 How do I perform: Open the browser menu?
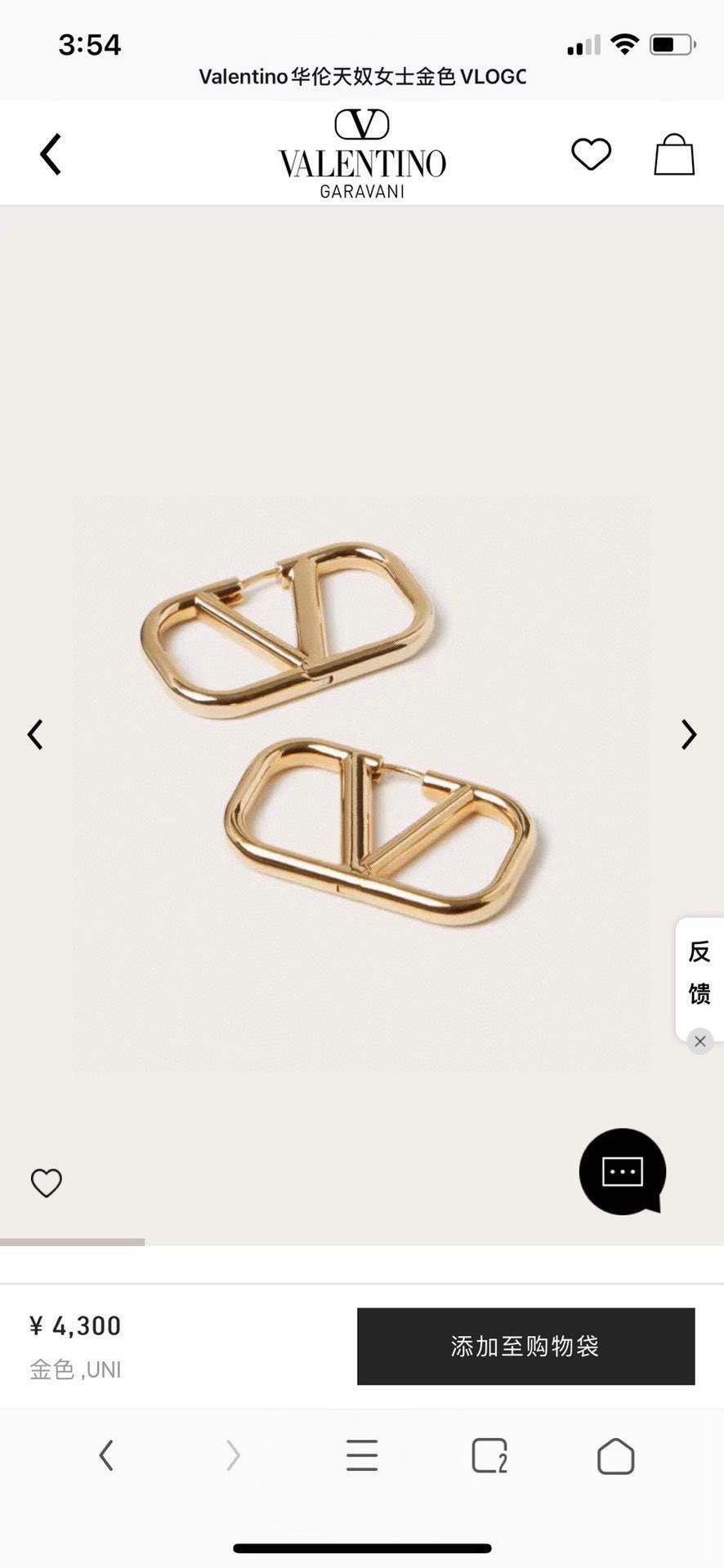click(361, 1455)
